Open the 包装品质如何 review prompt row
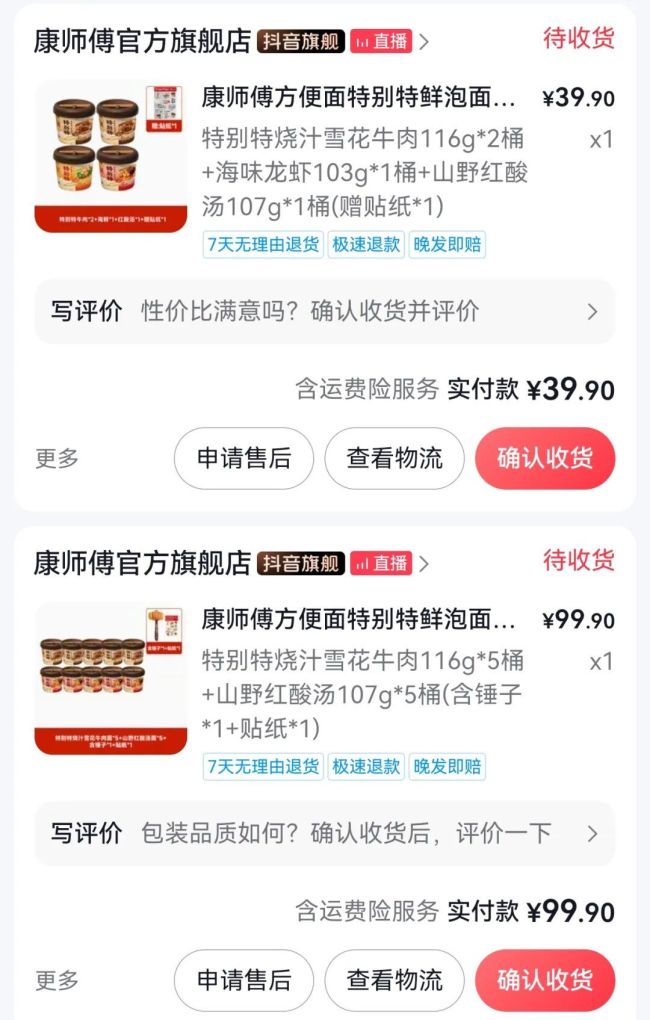Image resolution: width=650 pixels, height=1020 pixels. point(324,833)
